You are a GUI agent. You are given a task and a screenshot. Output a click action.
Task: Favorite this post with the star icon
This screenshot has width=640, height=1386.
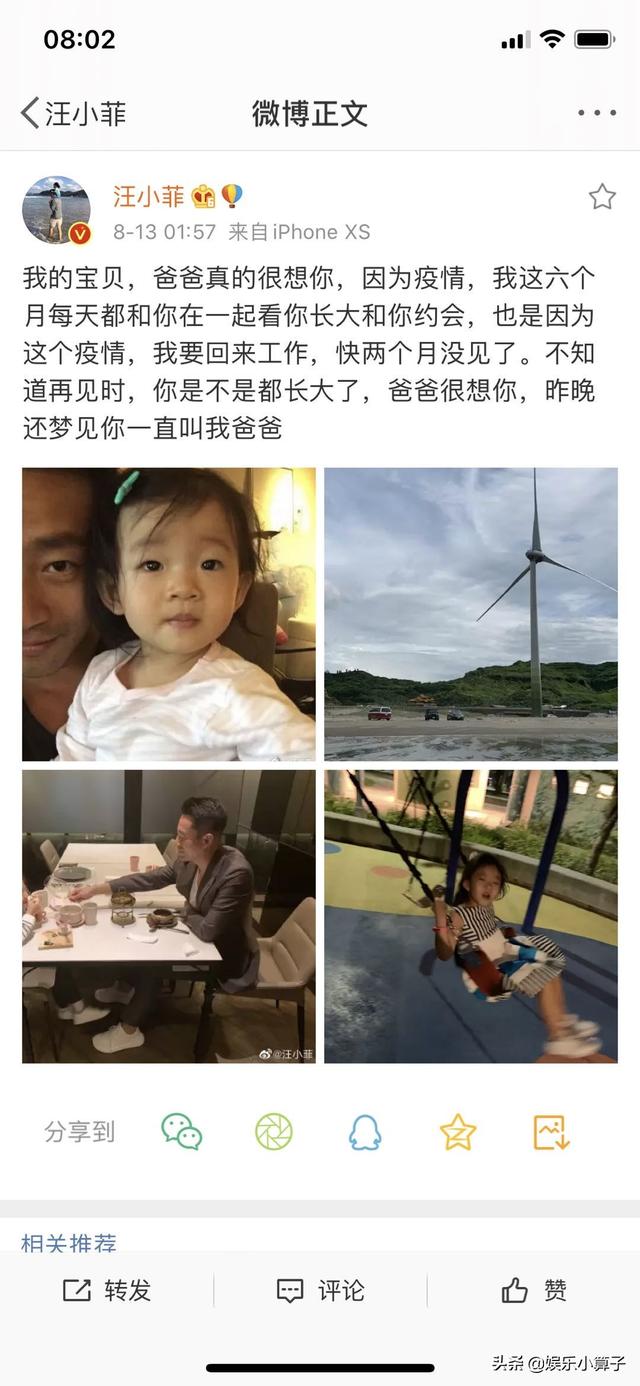pyautogui.click(x=601, y=197)
